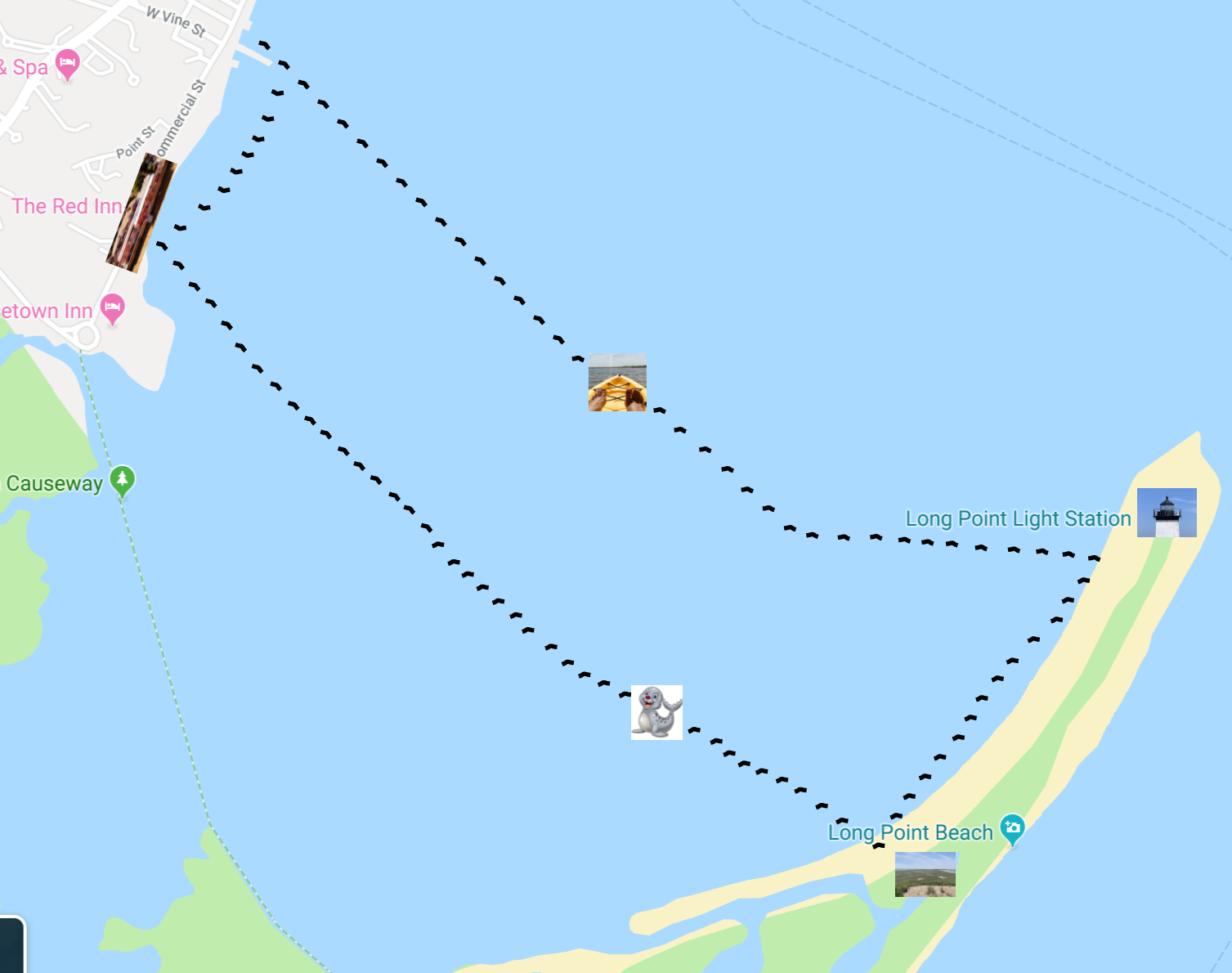
Task: Tap the Causeway park pin
Action: coord(123,479)
